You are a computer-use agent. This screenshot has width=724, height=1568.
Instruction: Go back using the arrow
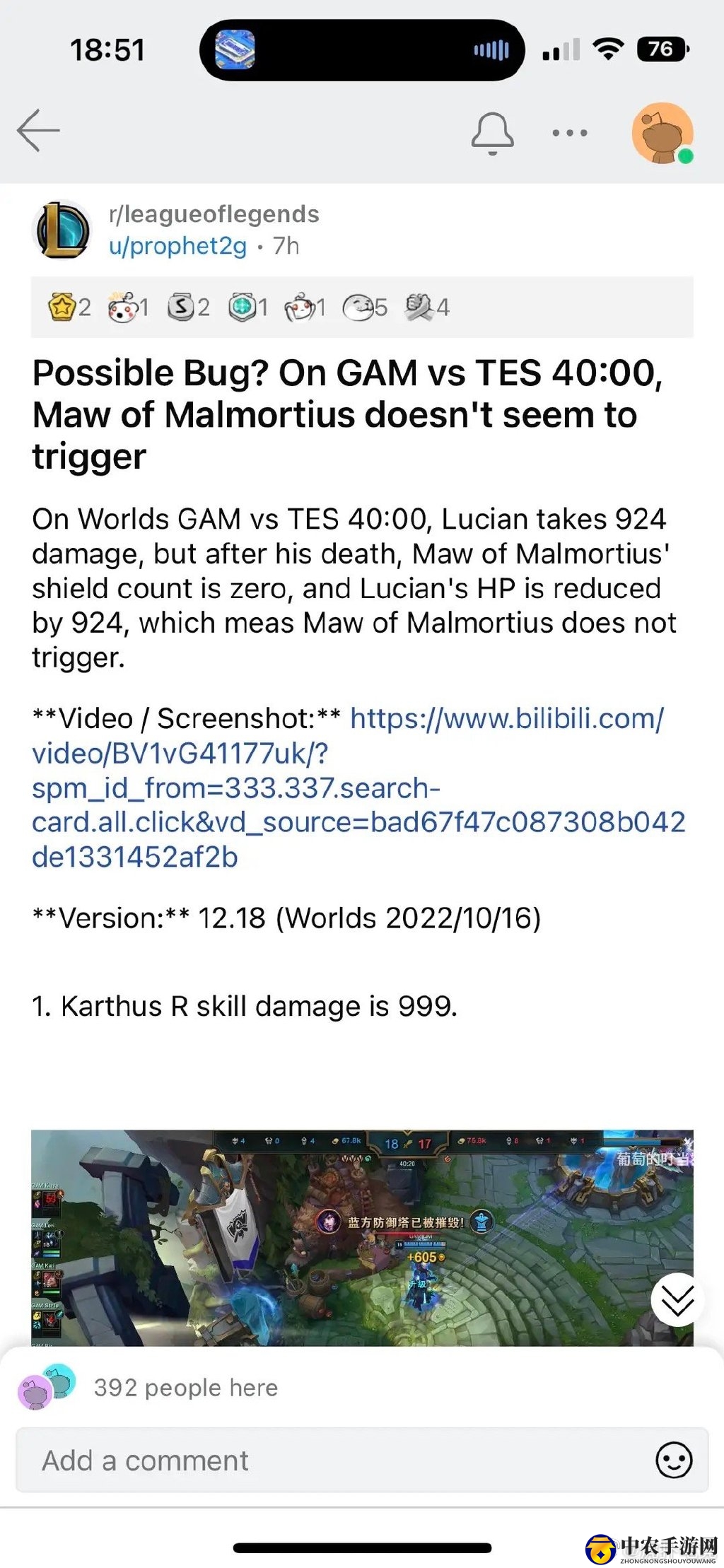38,131
